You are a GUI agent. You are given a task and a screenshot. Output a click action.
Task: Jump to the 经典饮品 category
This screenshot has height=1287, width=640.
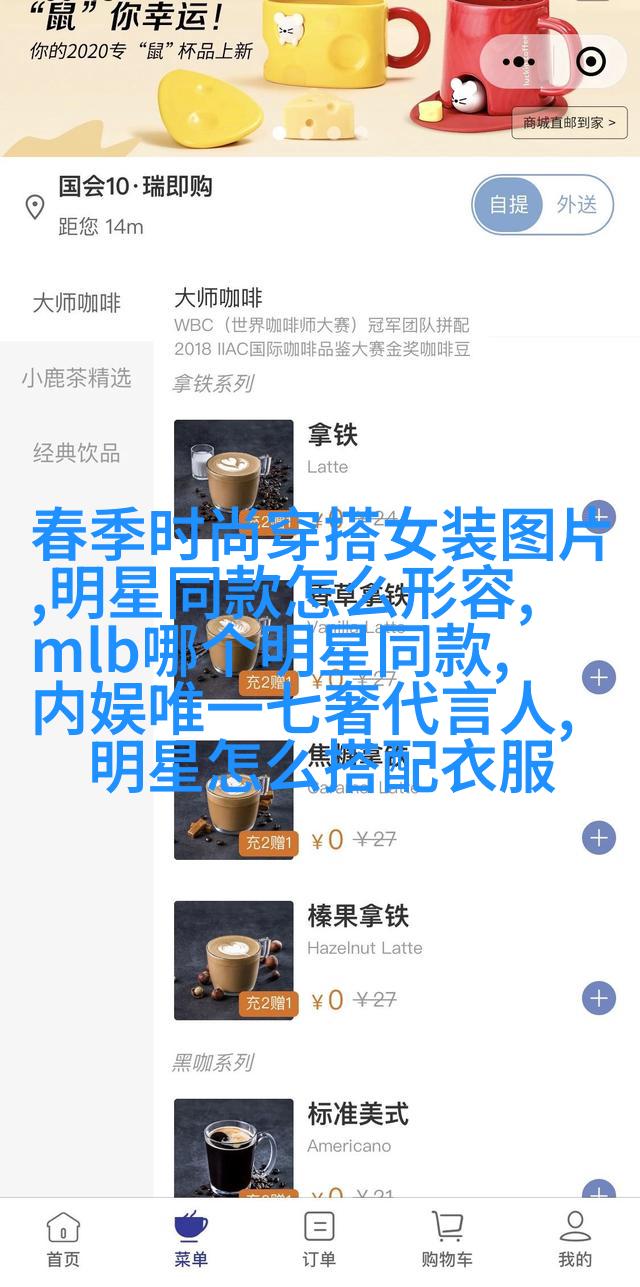click(76, 453)
